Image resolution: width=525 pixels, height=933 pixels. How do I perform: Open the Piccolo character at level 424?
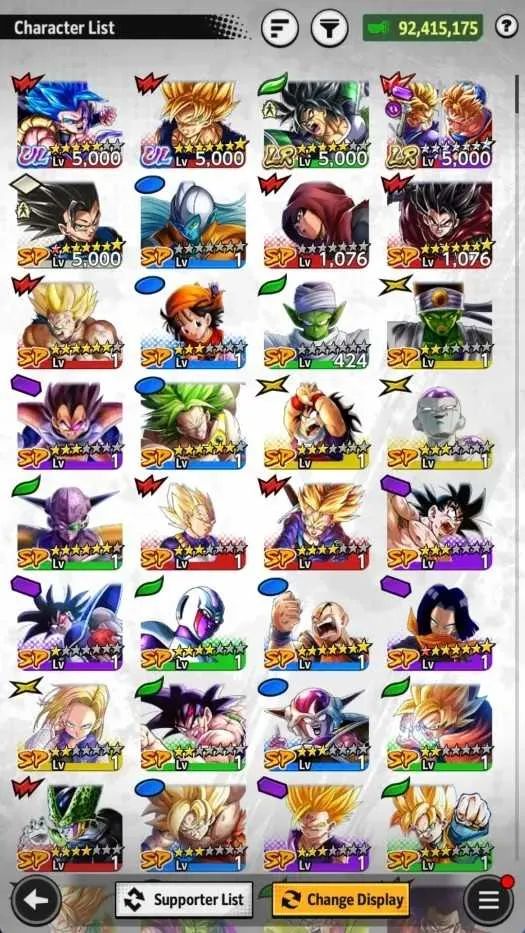coord(317,325)
